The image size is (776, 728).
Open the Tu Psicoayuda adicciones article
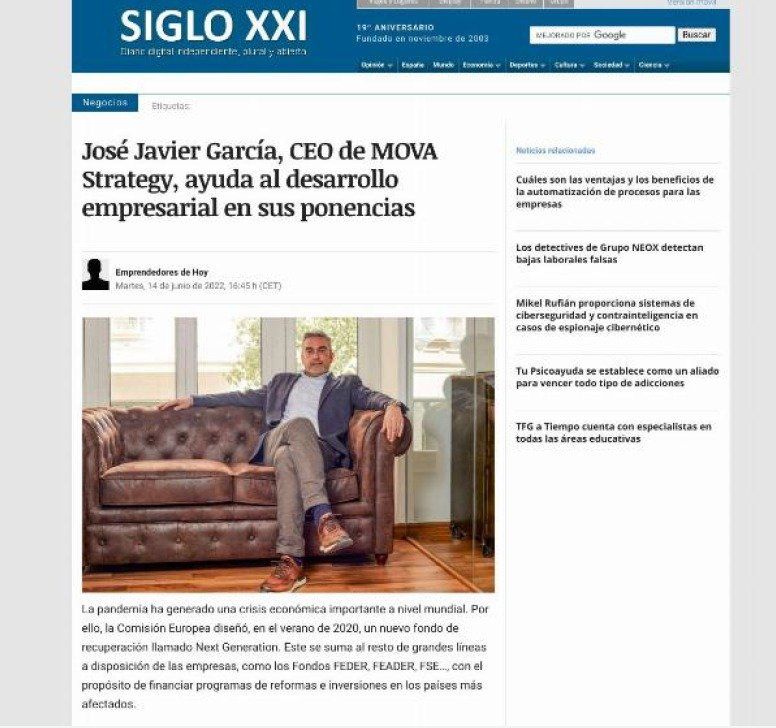[x=616, y=377]
